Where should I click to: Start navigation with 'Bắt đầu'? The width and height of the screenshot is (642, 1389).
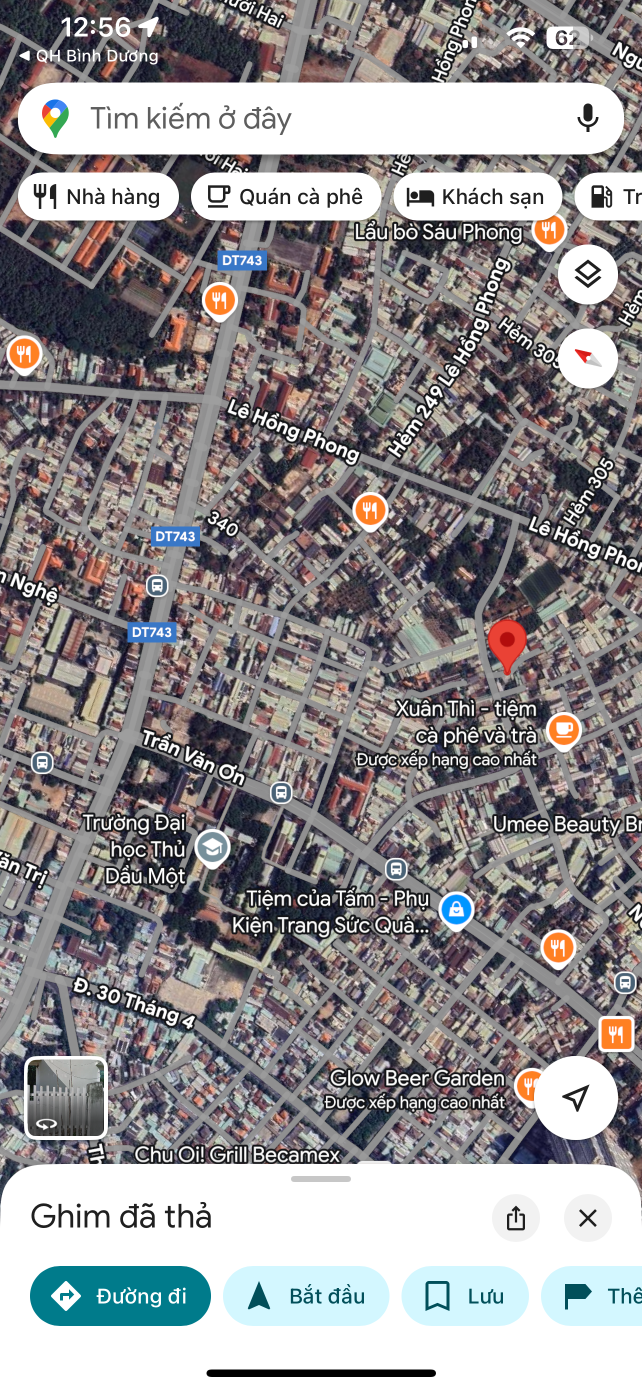coord(306,1296)
